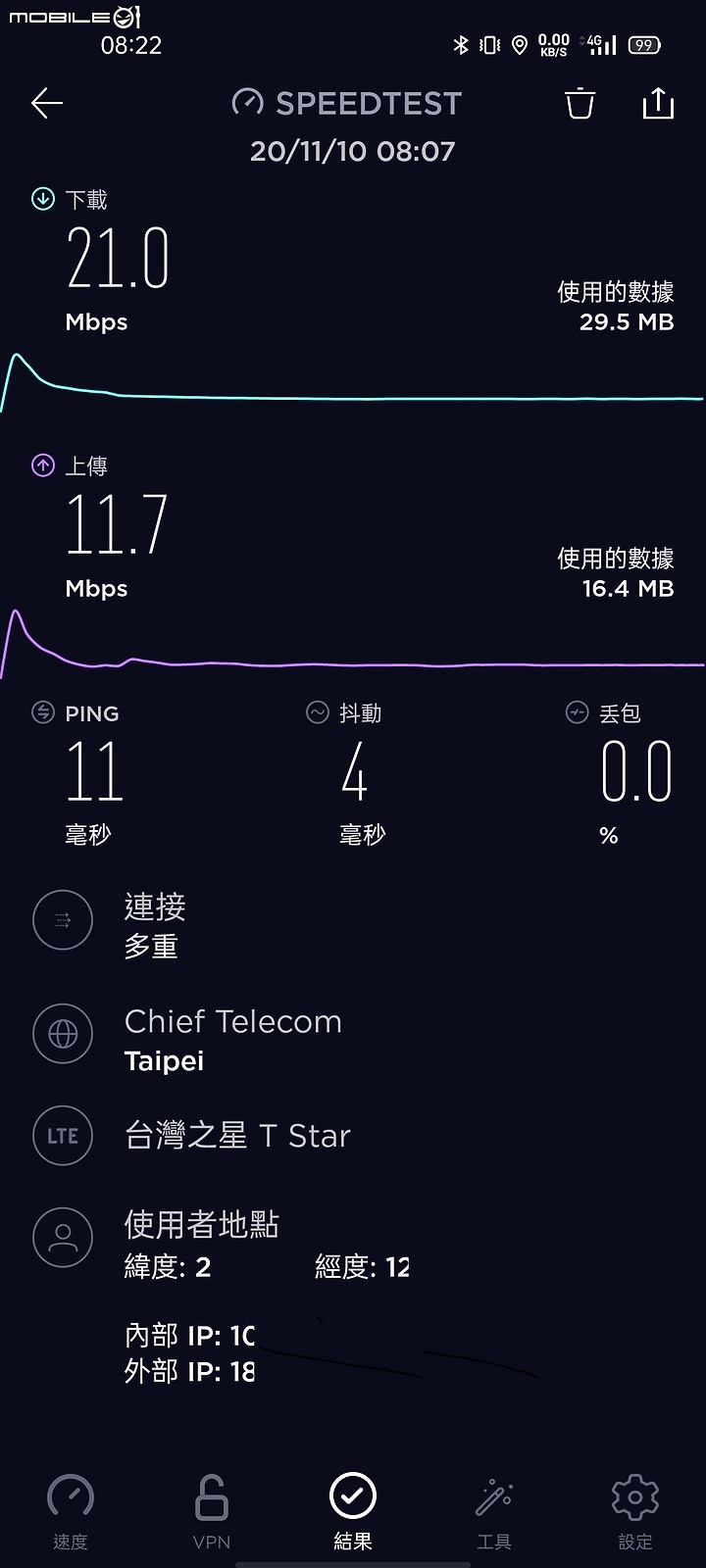706x1568 pixels.
Task: Delete this speed test result
Action: tap(580, 103)
